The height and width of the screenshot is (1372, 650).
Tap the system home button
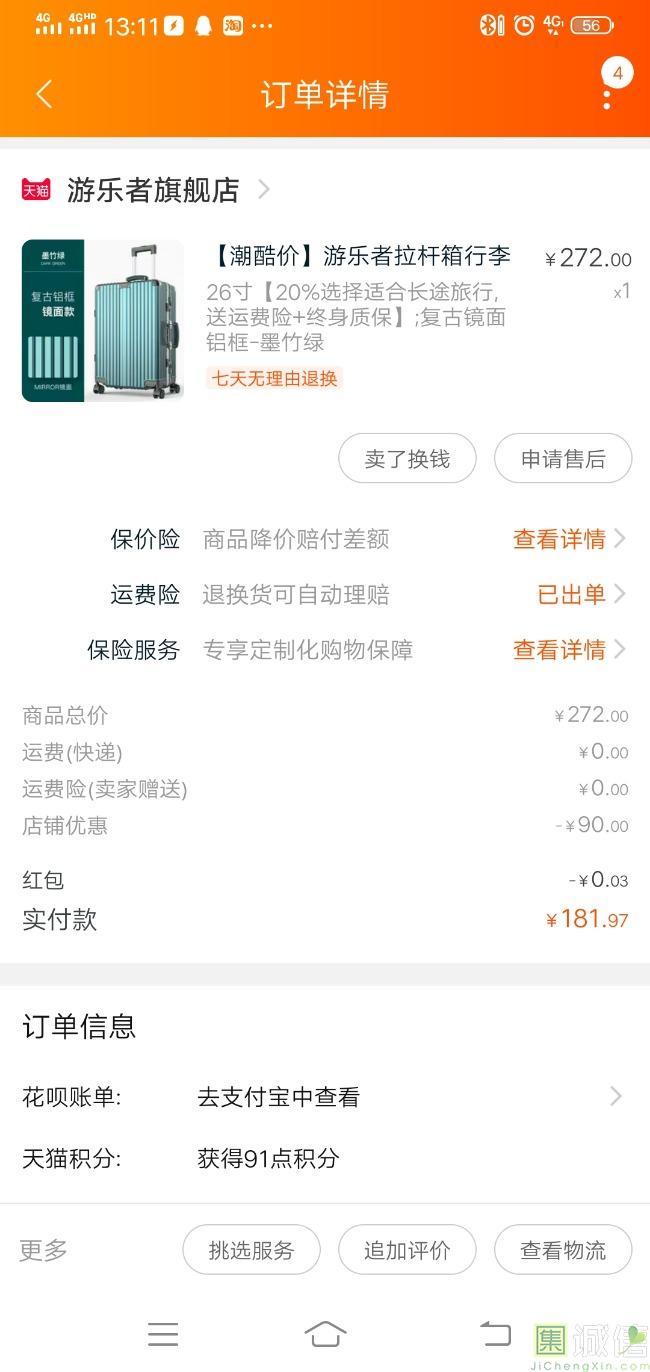[x=325, y=1334]
